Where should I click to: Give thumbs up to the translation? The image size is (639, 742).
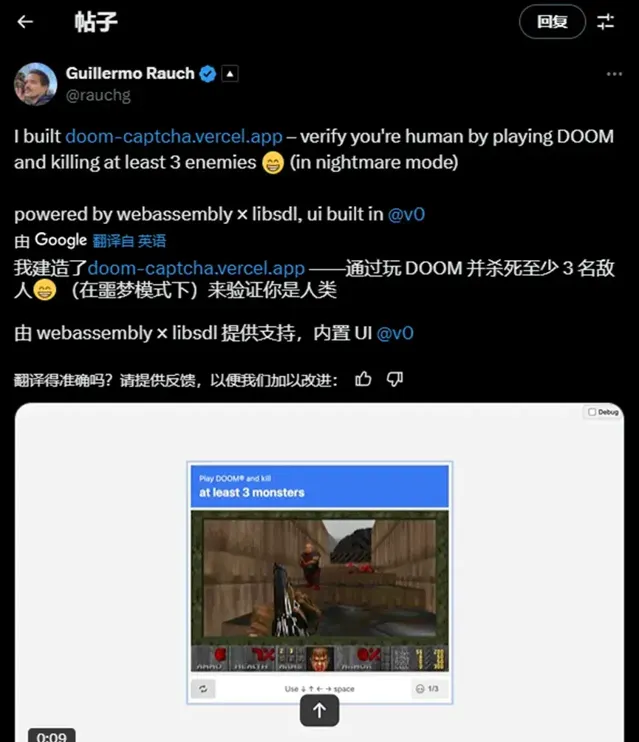tap(364, 379)
